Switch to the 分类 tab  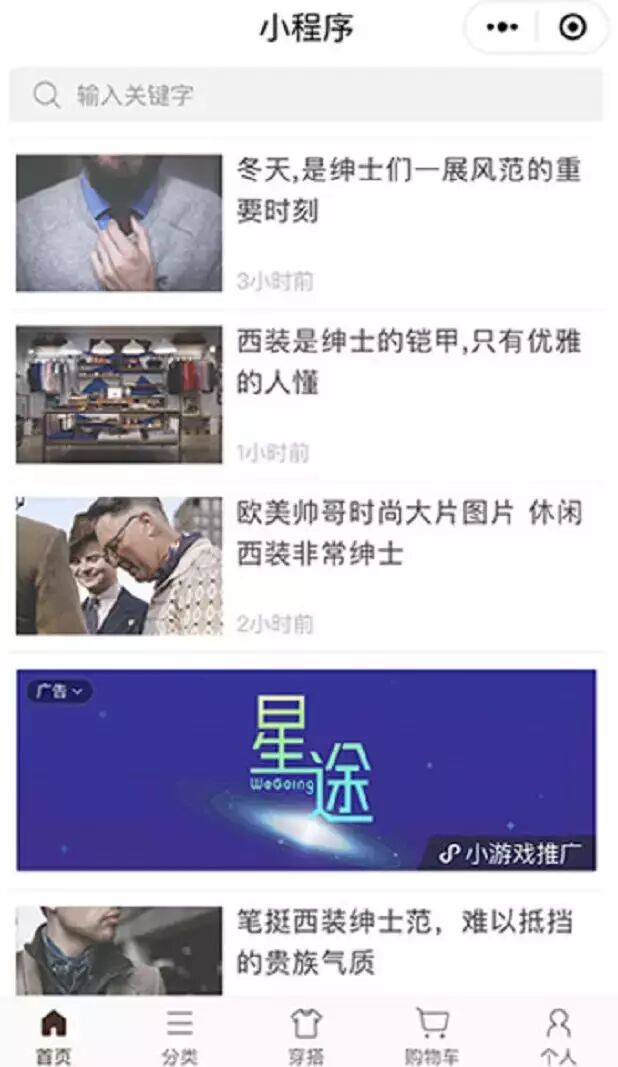click(180, 1036)
